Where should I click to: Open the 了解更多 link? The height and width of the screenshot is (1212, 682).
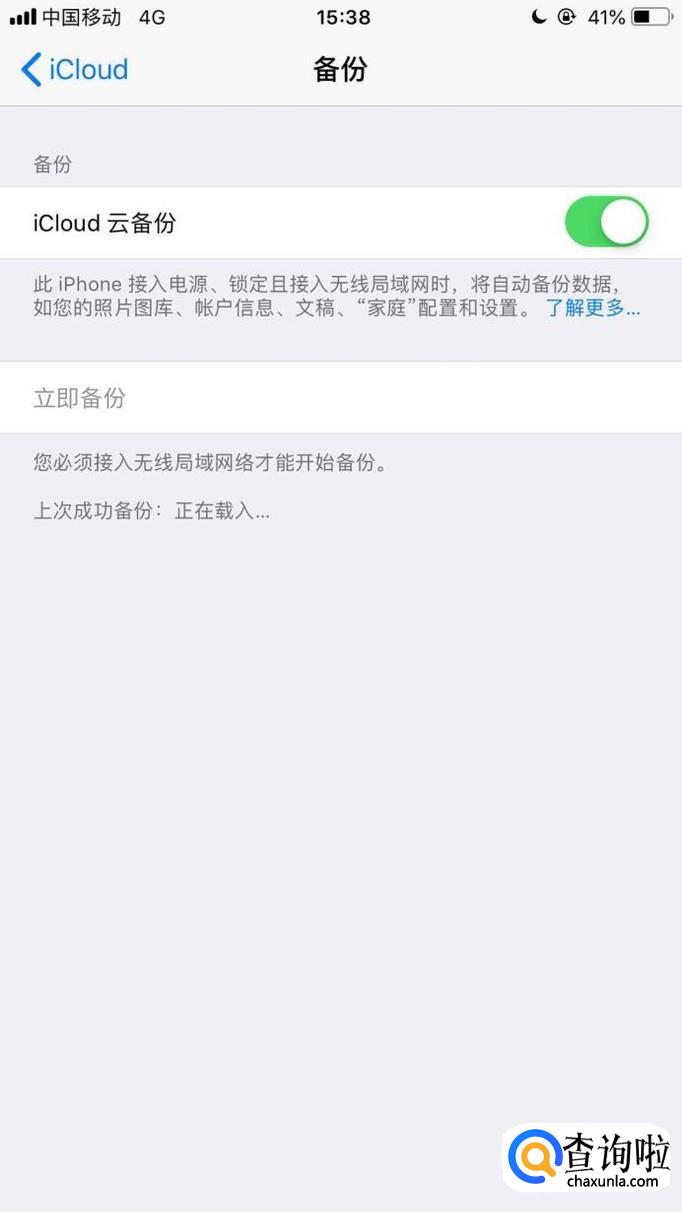click(x=593, y=308)
